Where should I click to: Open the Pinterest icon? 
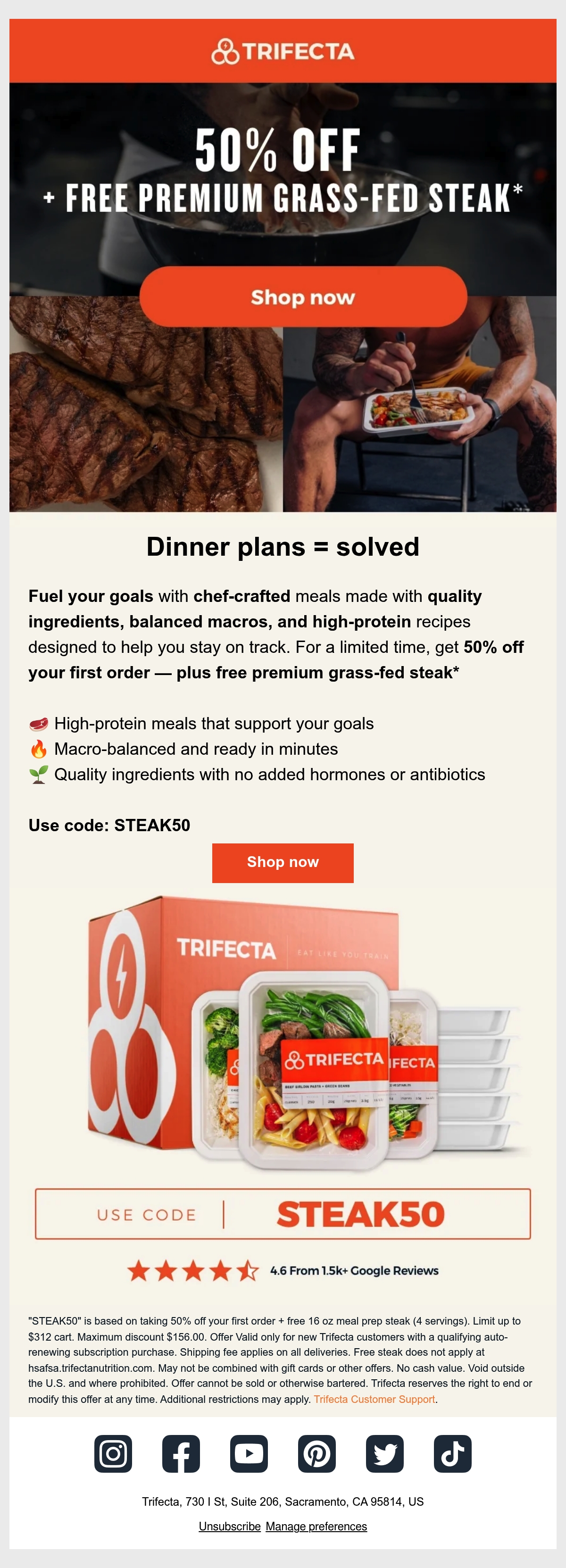tap(316, 1453)
